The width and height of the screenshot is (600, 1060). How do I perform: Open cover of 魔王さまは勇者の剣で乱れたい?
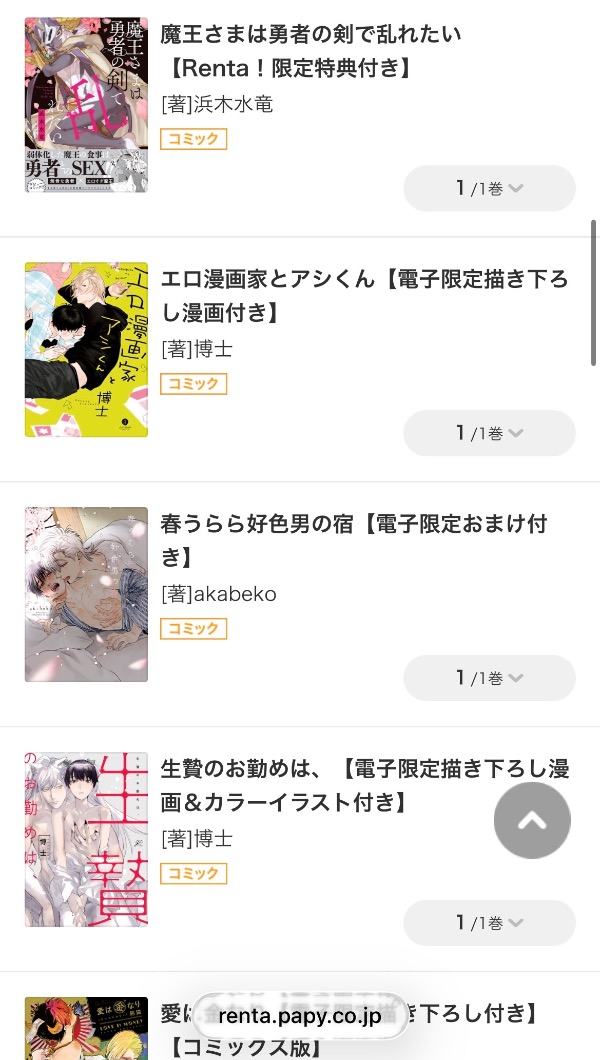tap(86, 105)
